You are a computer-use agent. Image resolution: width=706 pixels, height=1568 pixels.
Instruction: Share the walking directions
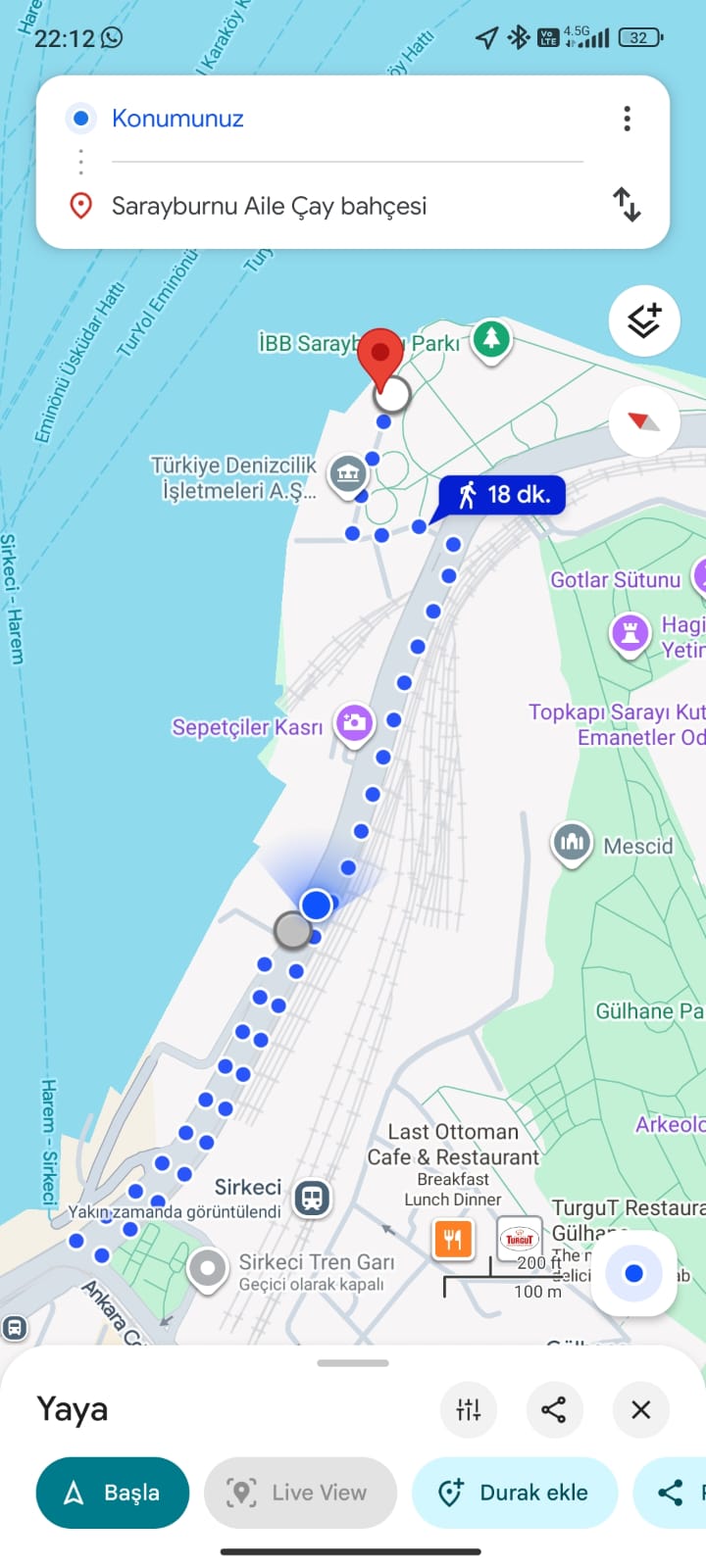(554, 1409)
